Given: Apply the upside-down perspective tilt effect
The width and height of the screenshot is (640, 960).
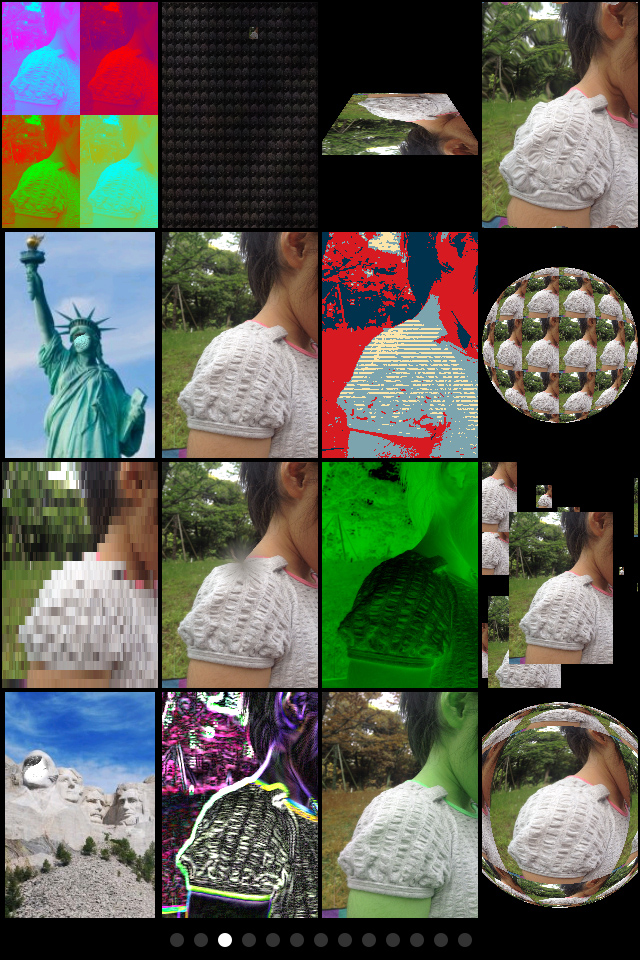Looking at the screenshot, I should pos(400,124).
